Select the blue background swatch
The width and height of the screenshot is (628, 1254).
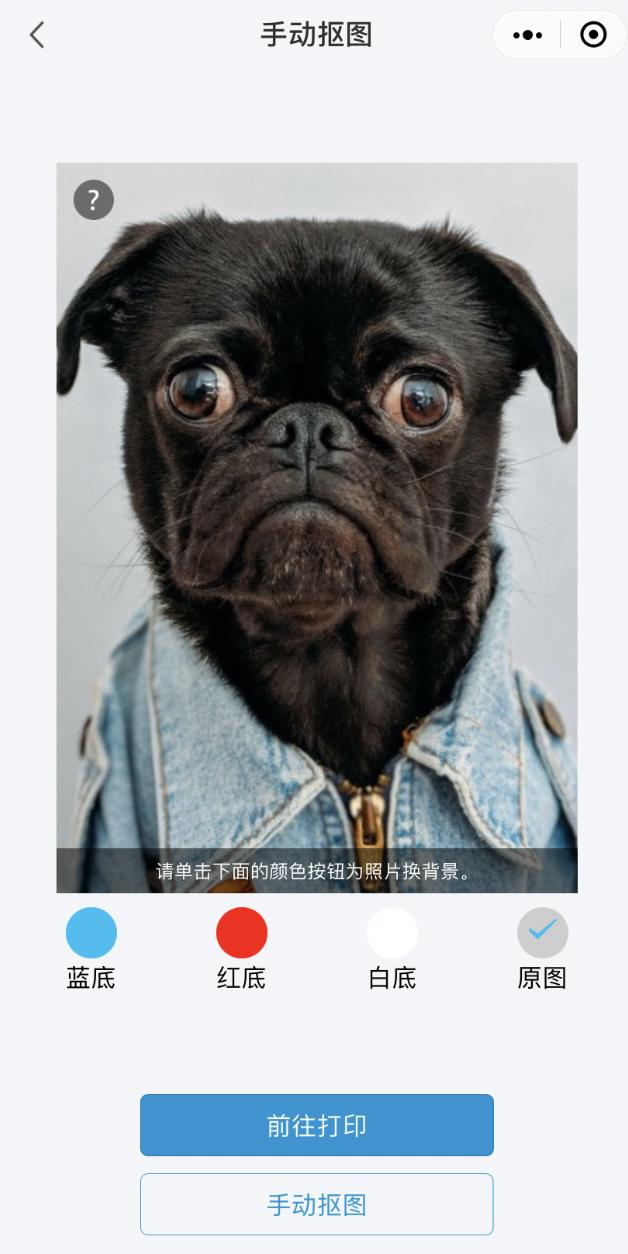click(x=91, y=933)
